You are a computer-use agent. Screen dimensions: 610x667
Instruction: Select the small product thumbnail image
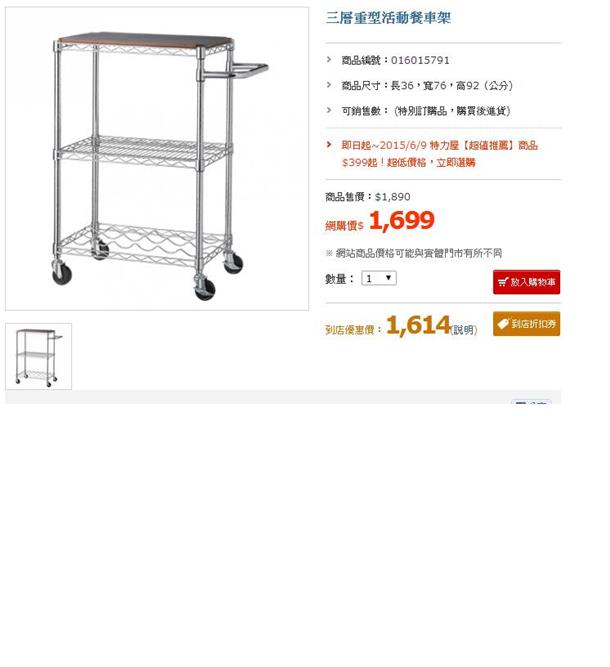pos(38,356)
